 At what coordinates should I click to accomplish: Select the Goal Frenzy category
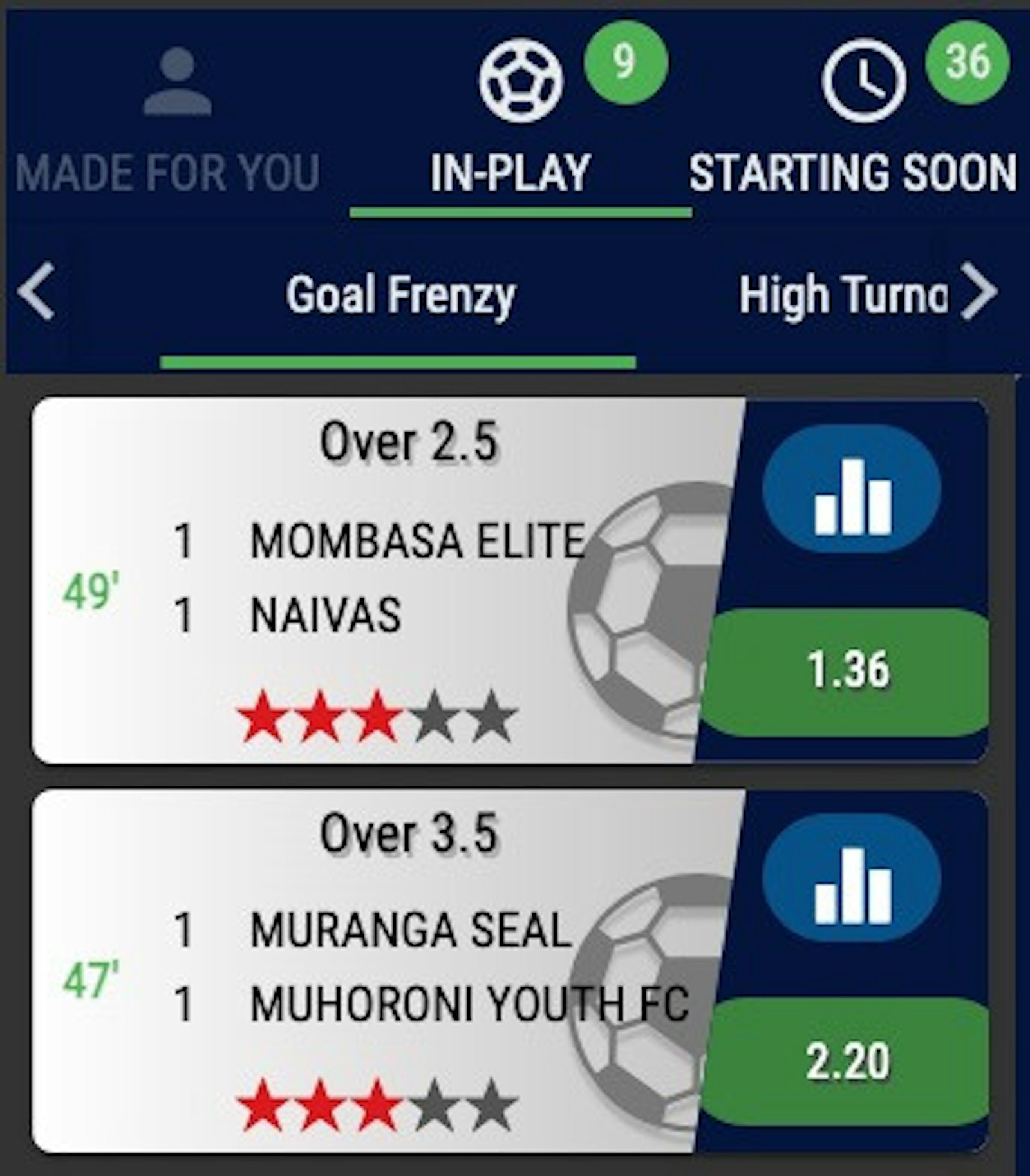point(399,295)
